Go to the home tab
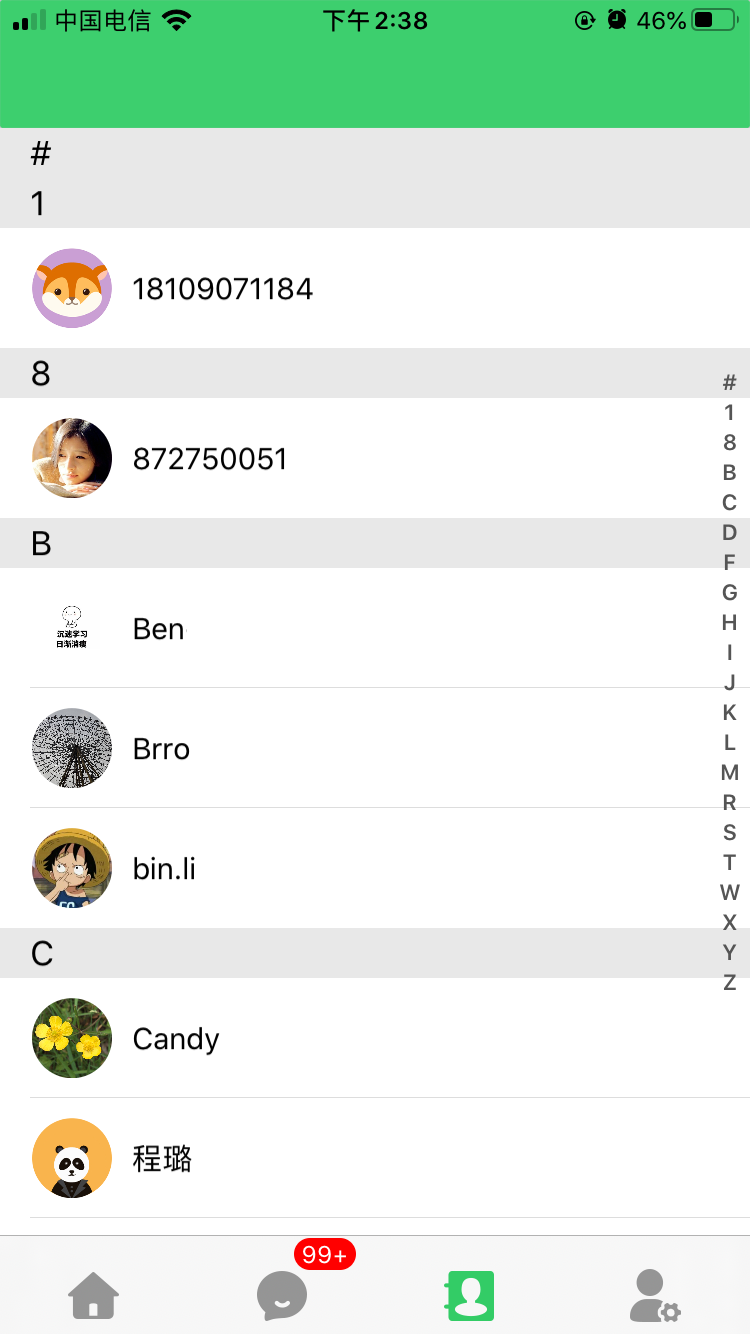 click(x=93, y=1296)
